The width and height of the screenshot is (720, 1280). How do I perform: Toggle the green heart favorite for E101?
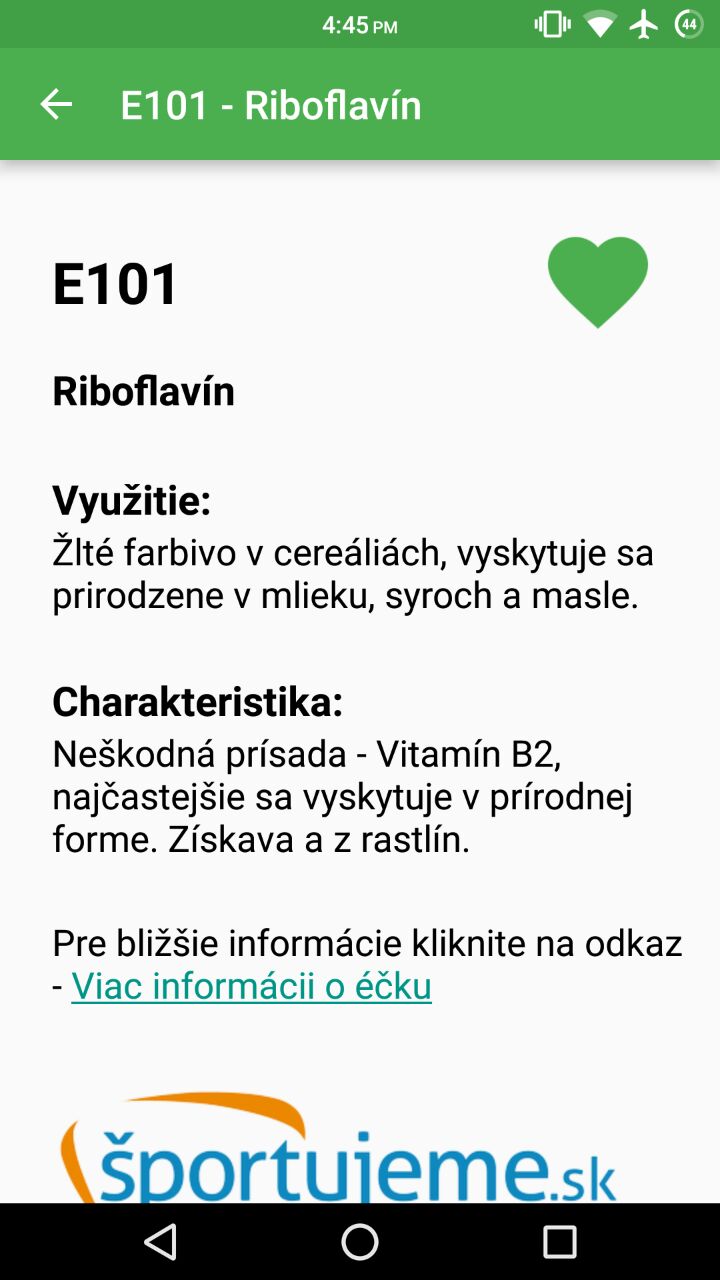pyautogui.click(x=598, y=282)
